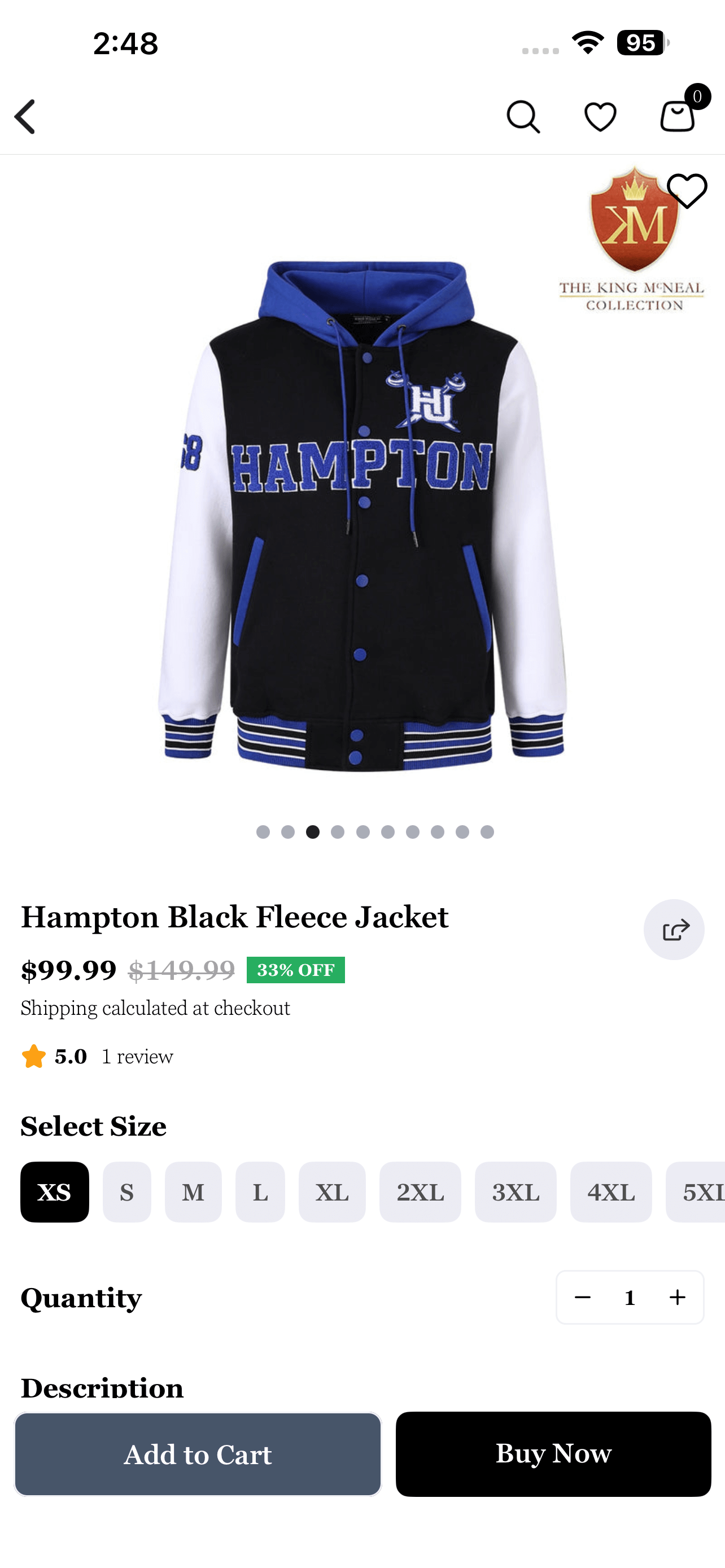Open the shopping bag cart
This screenshot has width=725, height=1568.
coord(678,115)
